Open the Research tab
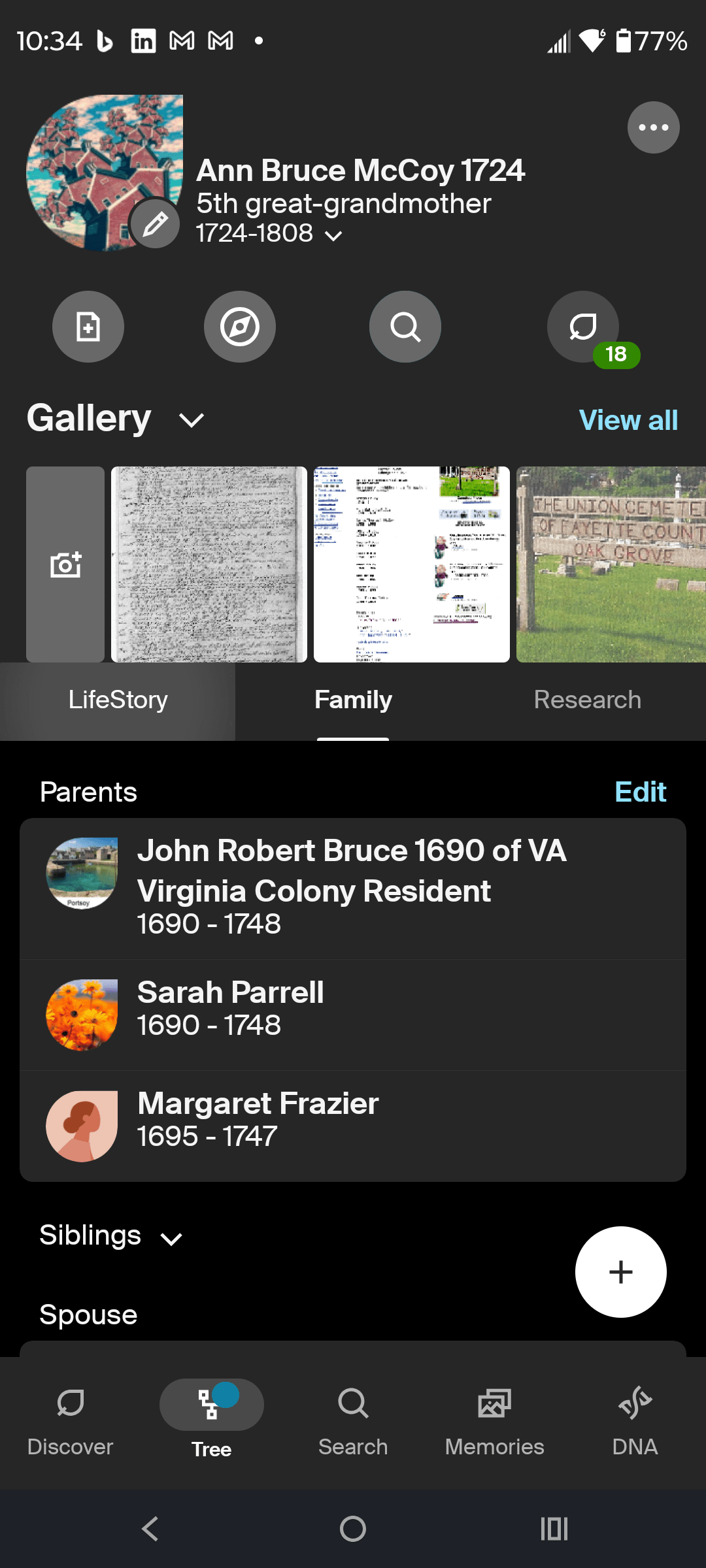This screenshot has height=1568, width=706. (586, 700)
